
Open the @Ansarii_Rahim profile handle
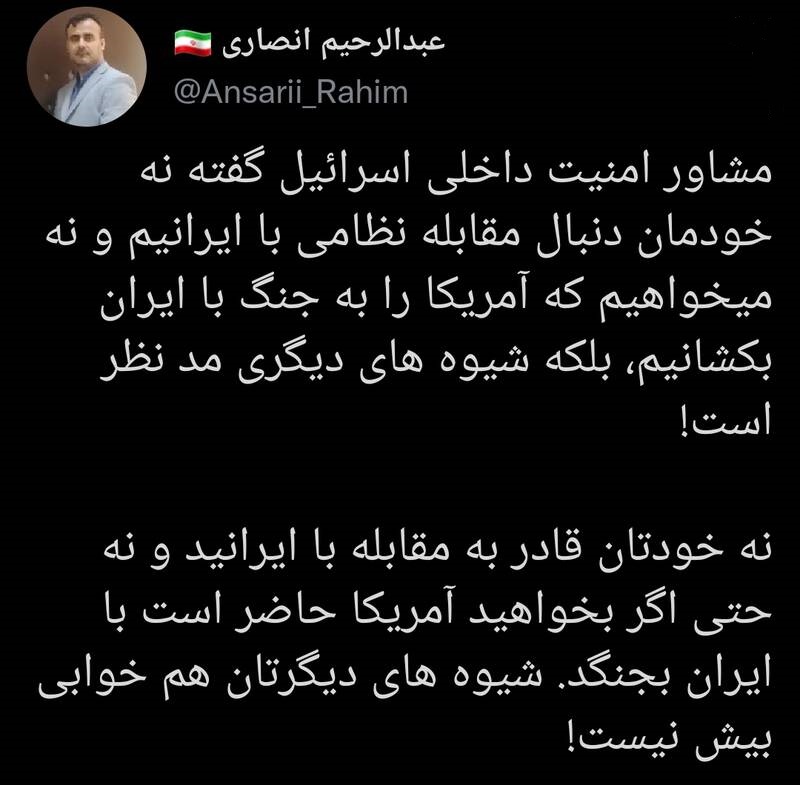point(291,93)
